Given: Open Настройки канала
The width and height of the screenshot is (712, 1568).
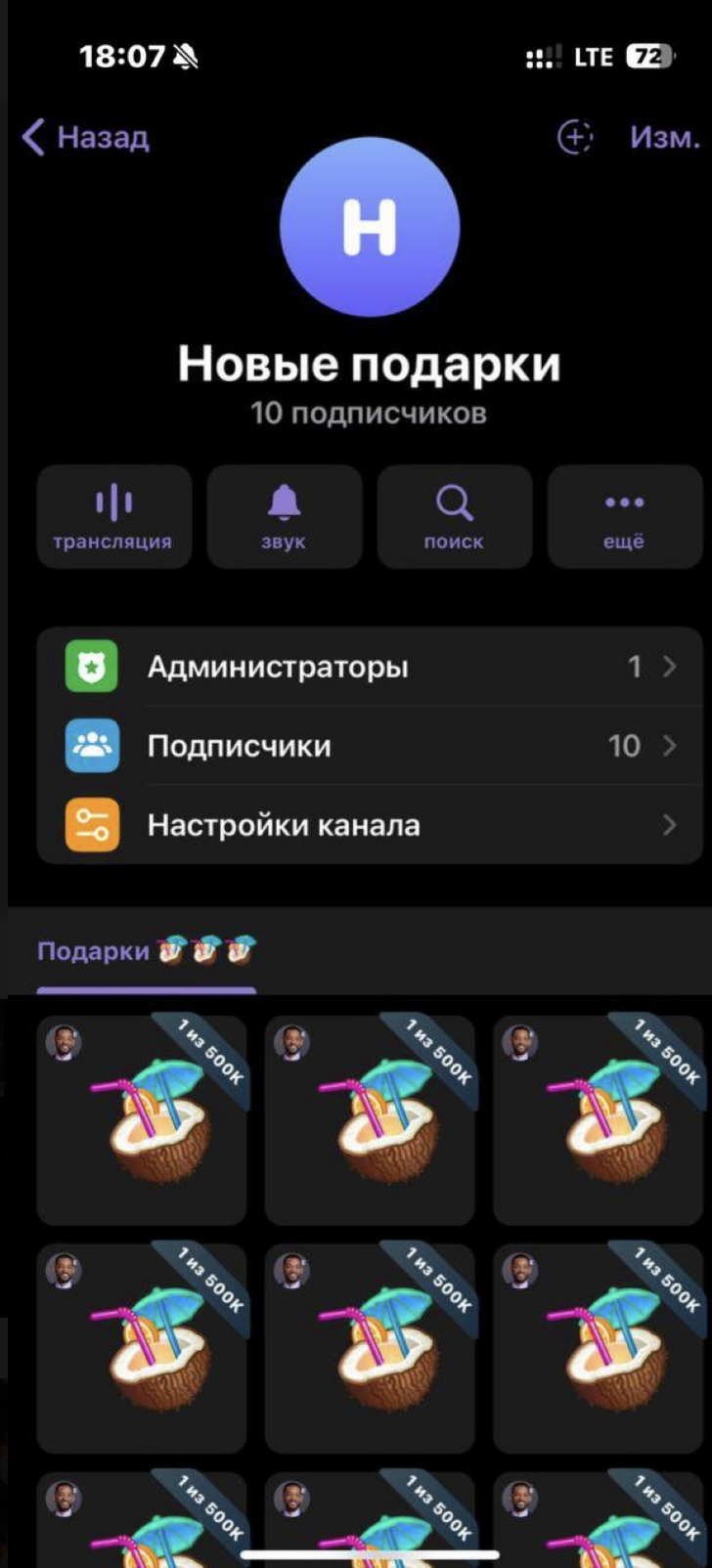Looking at the screenshot, I should coord(370,825).
